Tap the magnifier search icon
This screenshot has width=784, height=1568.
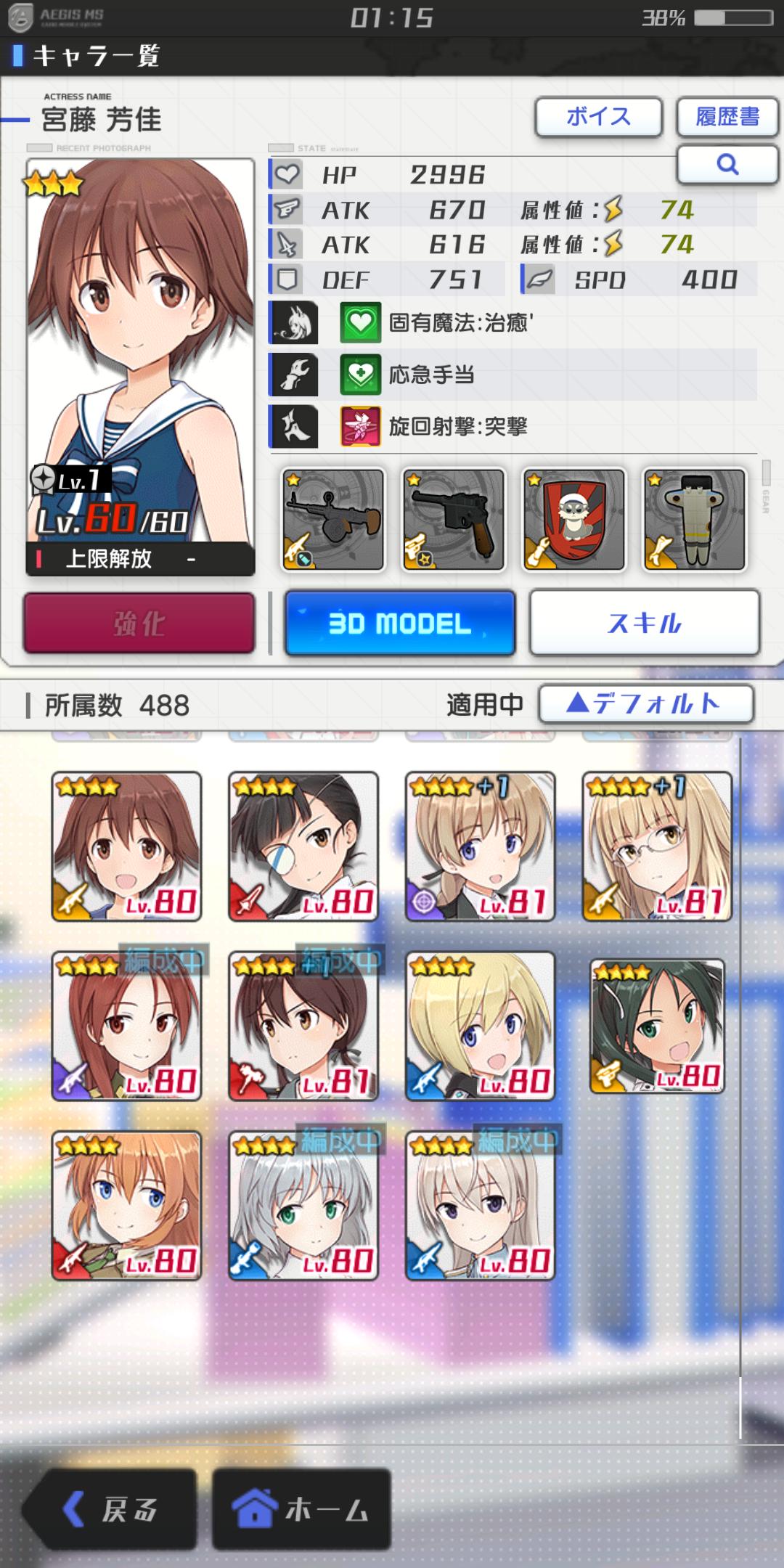(x=727, y=165)
